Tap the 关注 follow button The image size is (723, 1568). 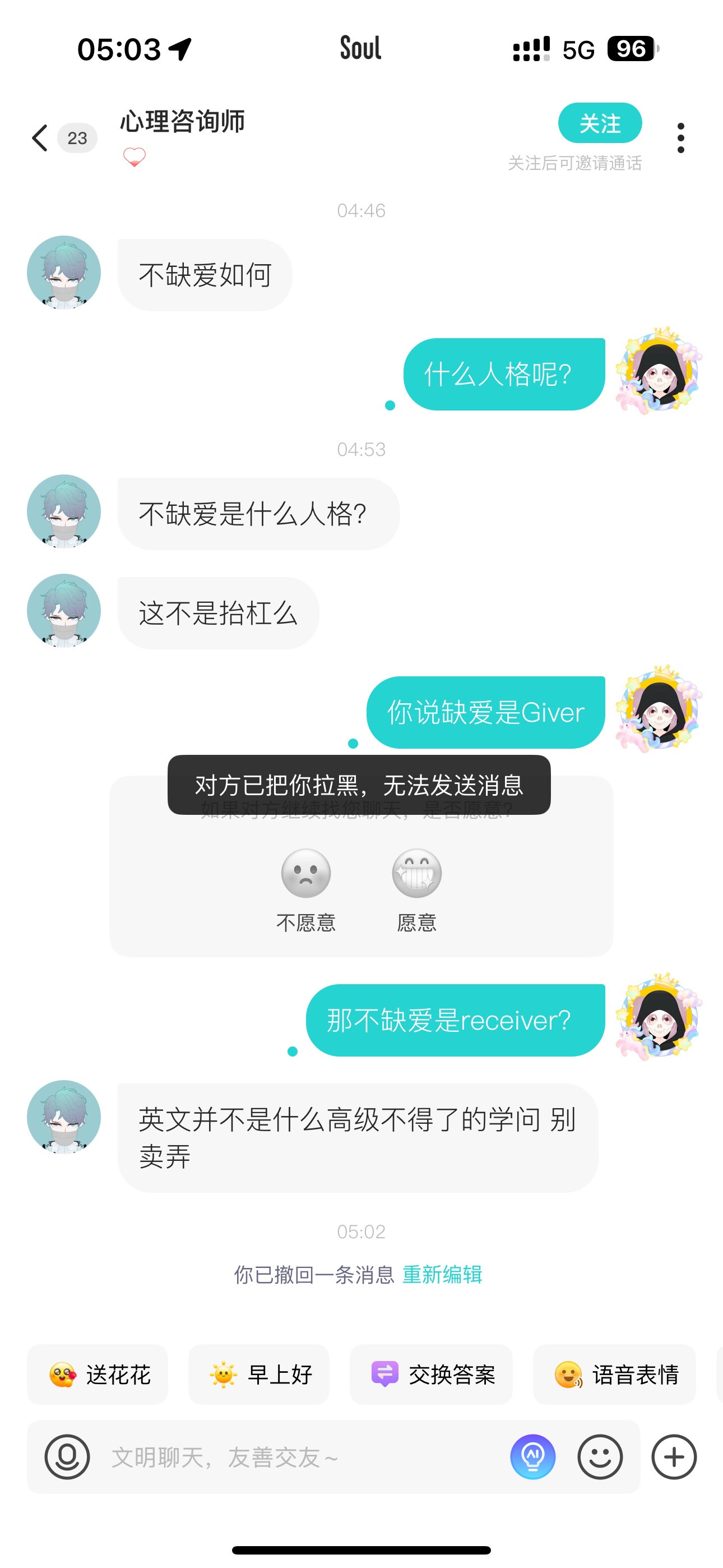click(600, 123)
